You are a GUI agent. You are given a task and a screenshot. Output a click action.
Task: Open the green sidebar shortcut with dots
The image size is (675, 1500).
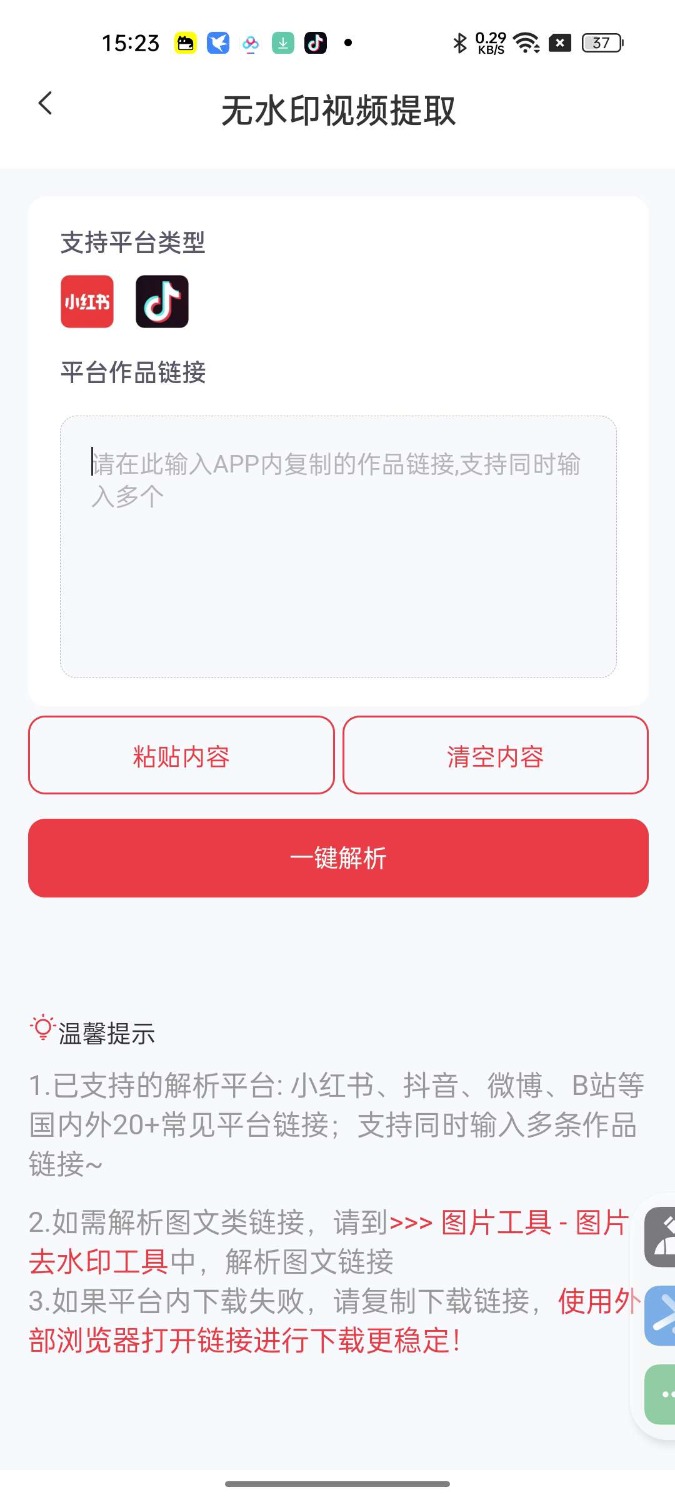click(661, 1394)
